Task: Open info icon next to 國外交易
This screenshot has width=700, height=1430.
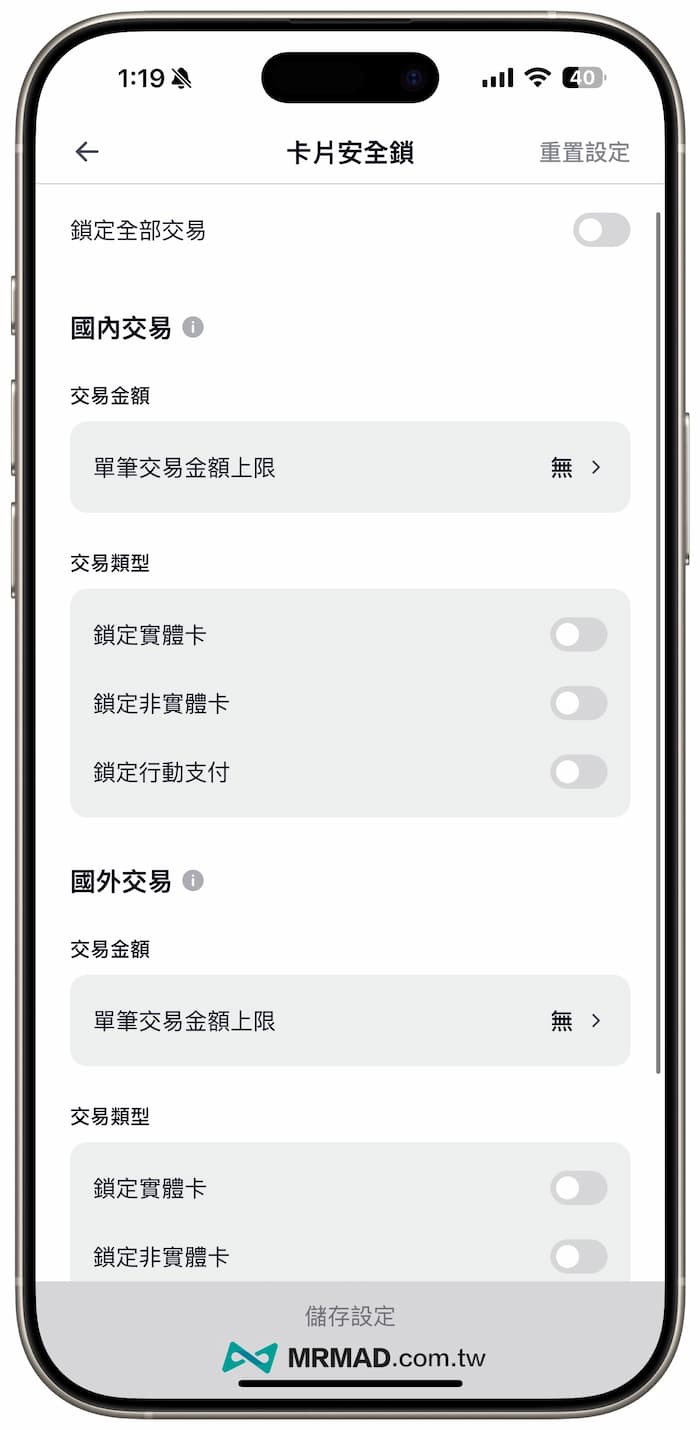Action: coord(193,880)
